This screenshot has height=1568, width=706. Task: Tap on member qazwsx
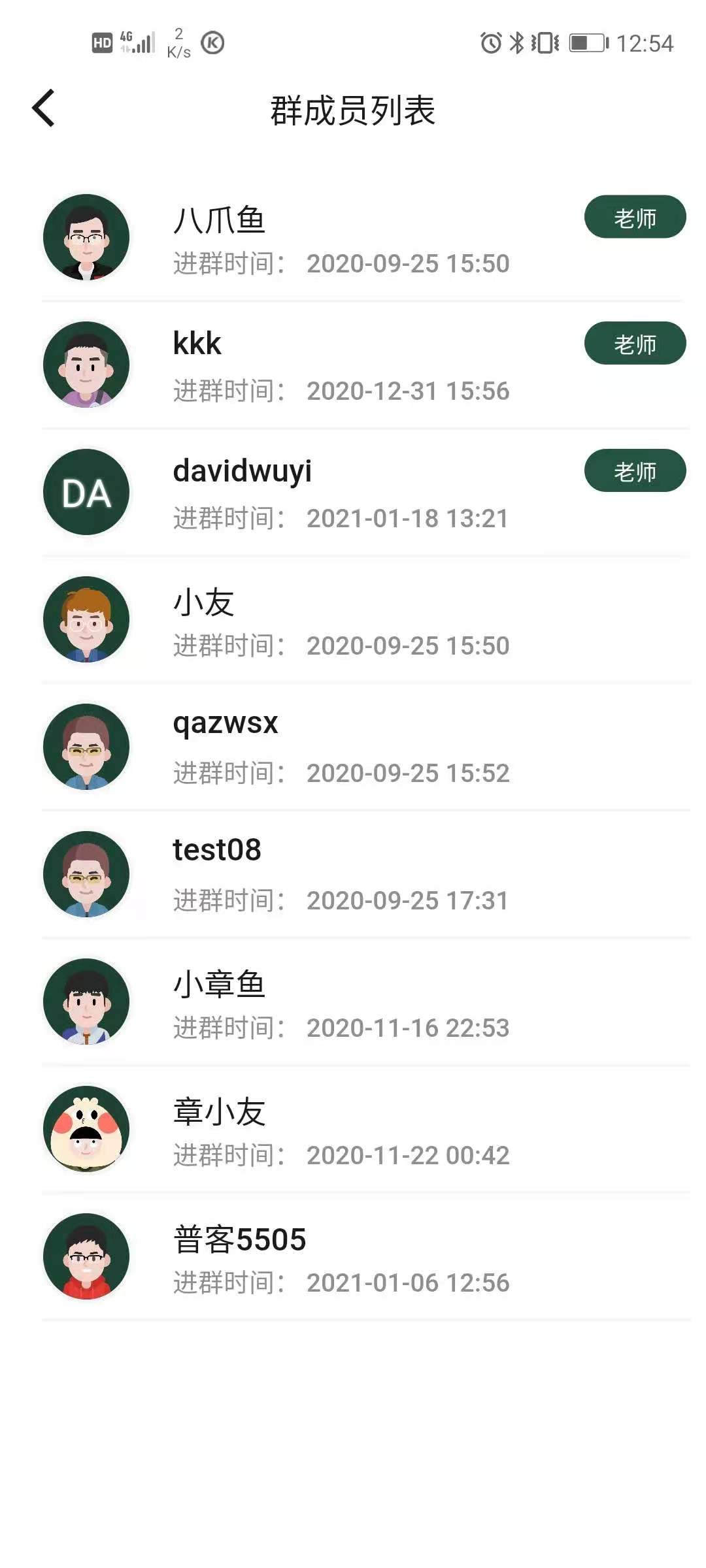tap(340, 747)
